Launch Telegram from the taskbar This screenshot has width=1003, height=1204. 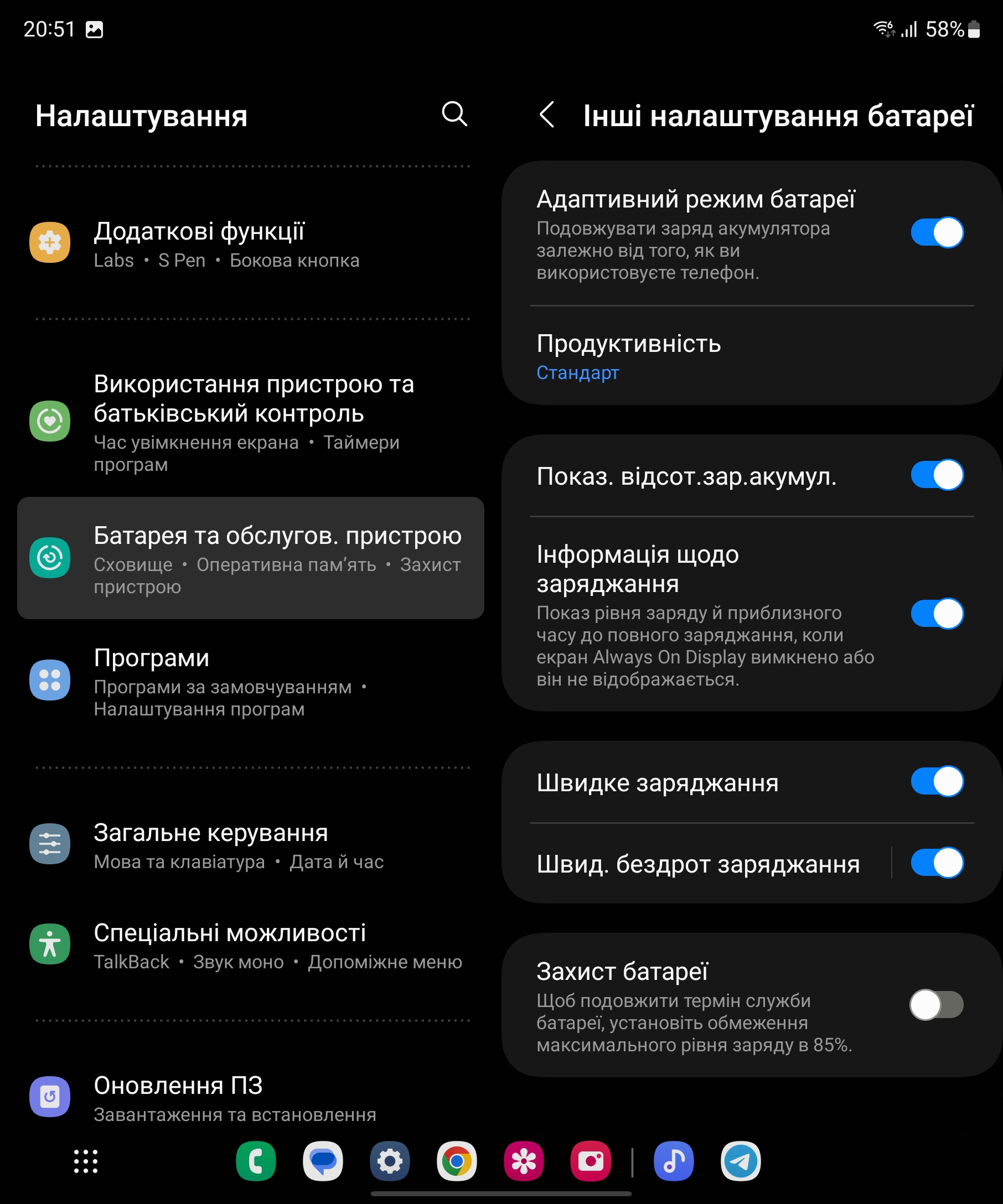point(741,1161)
